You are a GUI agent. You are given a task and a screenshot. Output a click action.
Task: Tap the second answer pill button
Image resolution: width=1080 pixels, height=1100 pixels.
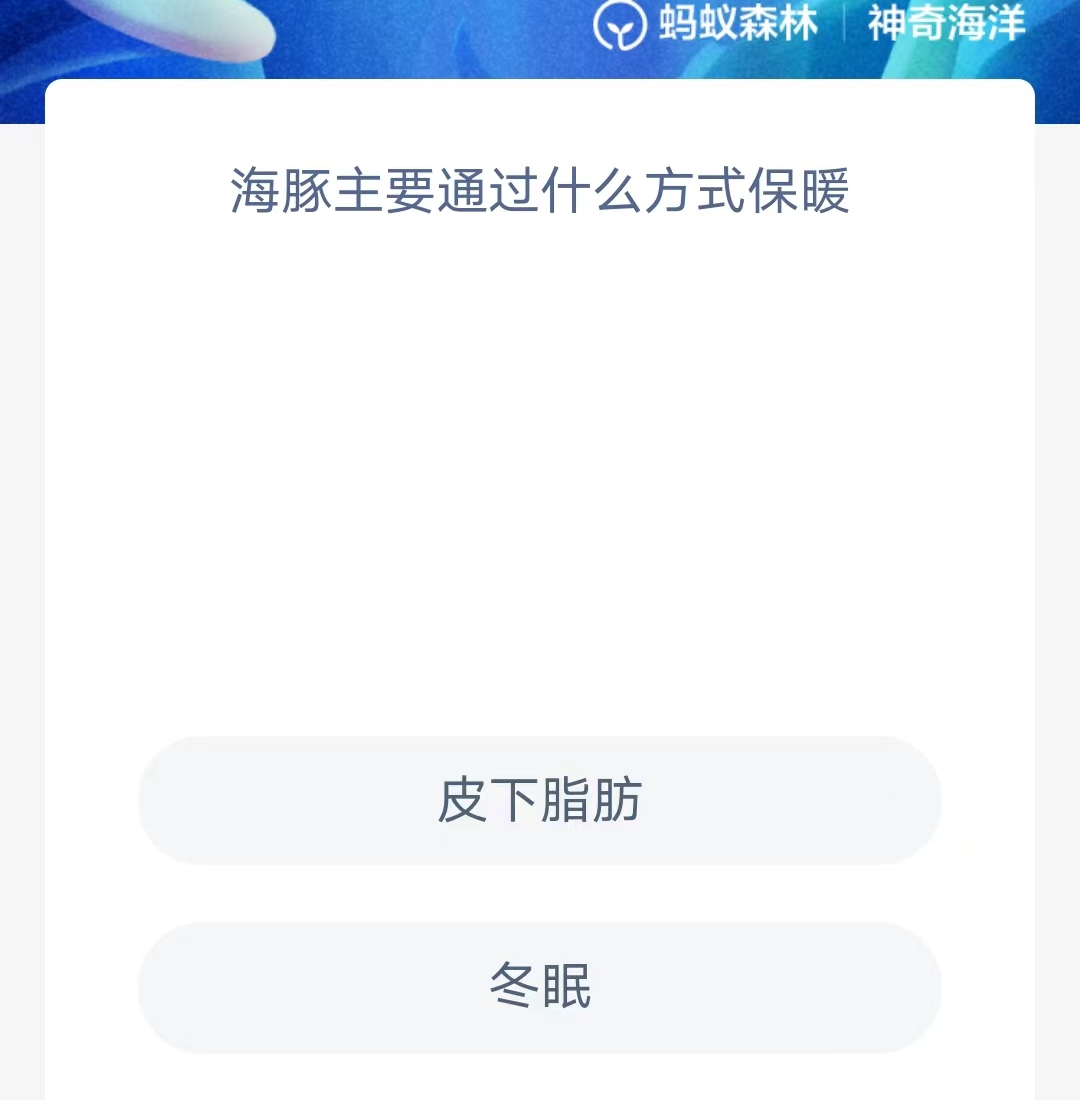540,988
